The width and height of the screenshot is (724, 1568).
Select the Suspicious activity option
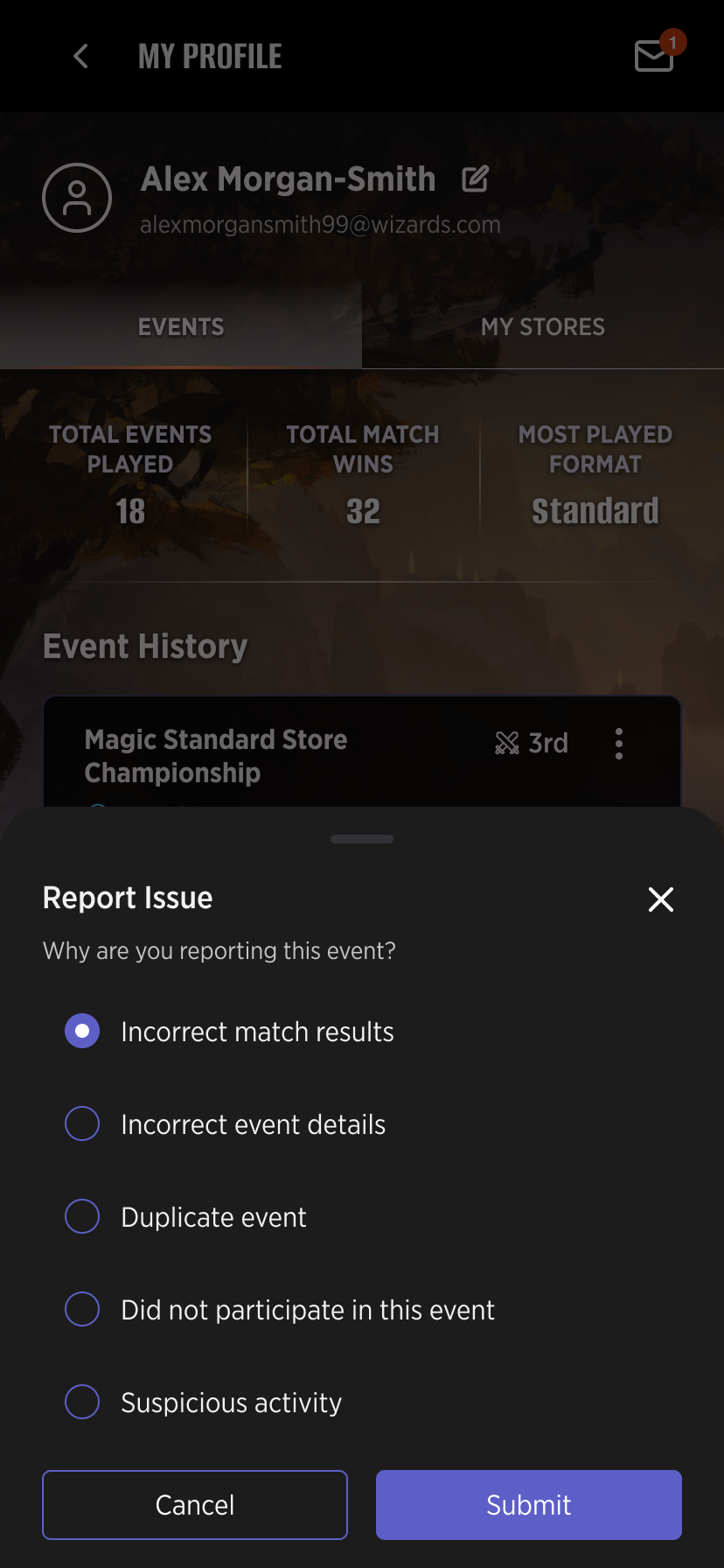click(x=82, y=1402)
